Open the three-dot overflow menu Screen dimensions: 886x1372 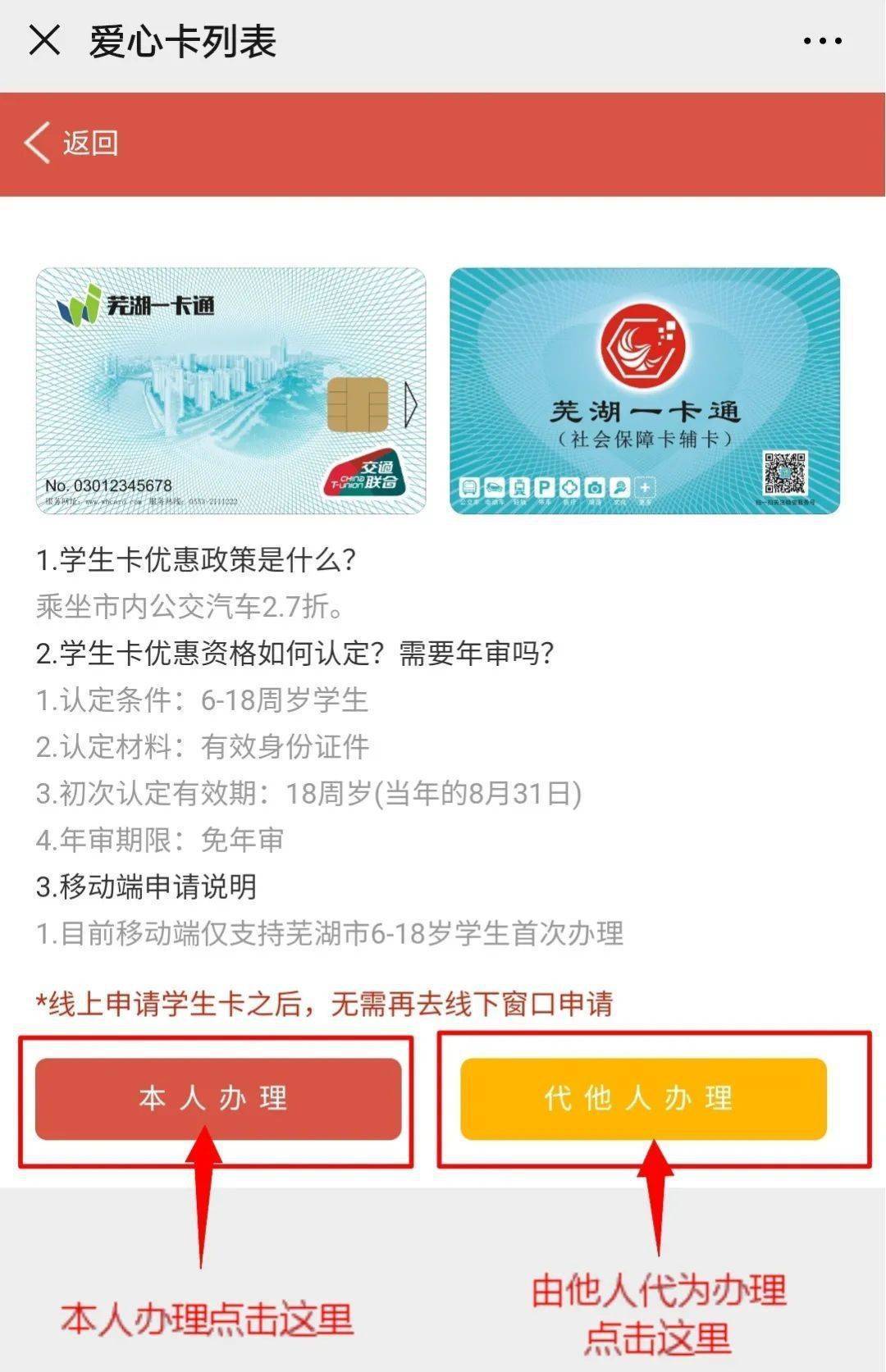(822, 41)
